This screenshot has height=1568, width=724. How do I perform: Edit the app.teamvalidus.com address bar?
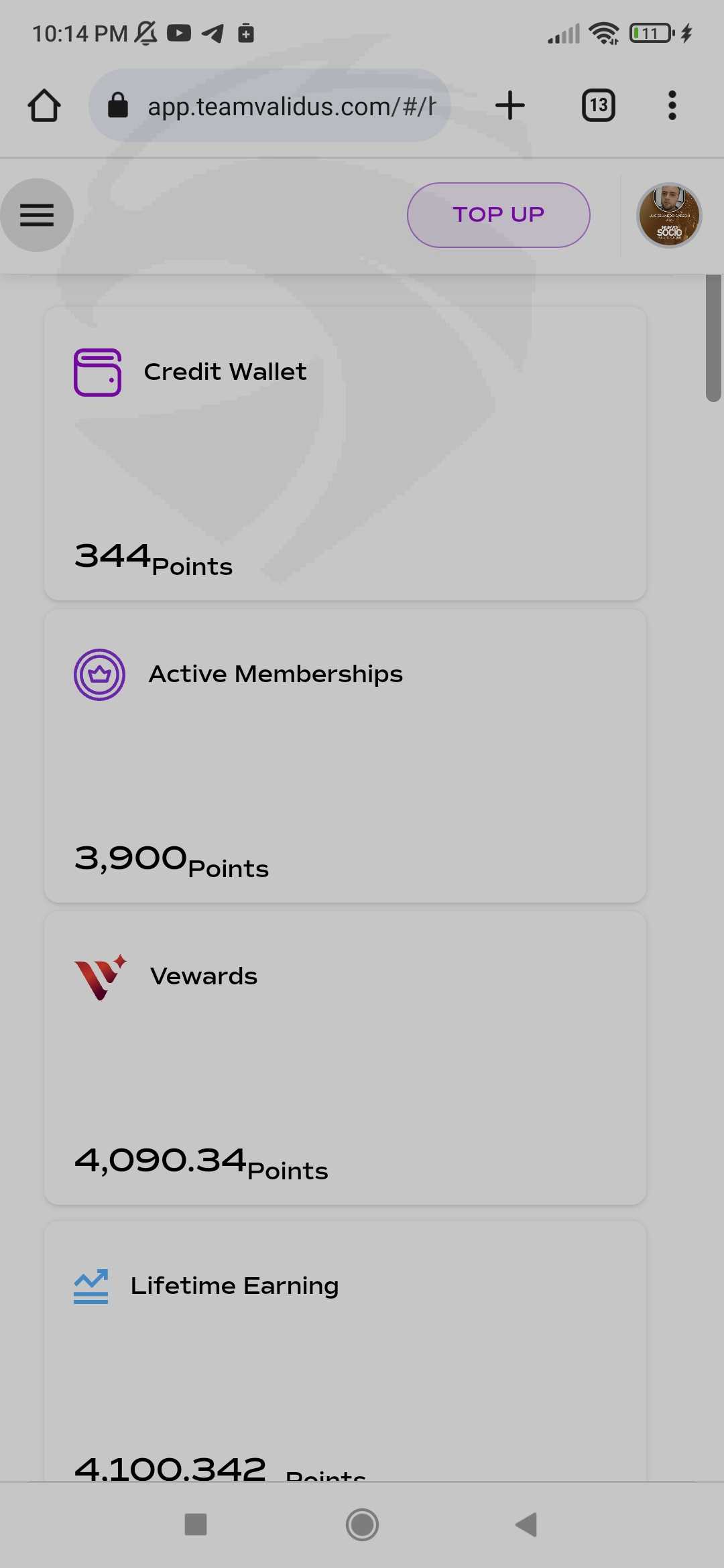click(x=269, y=105)
